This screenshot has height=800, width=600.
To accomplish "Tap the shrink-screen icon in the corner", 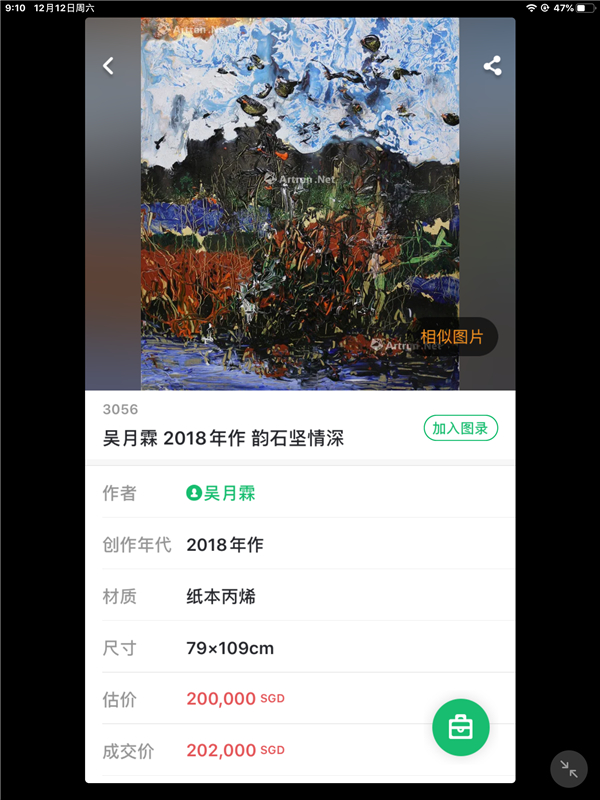I will point(569,769).
